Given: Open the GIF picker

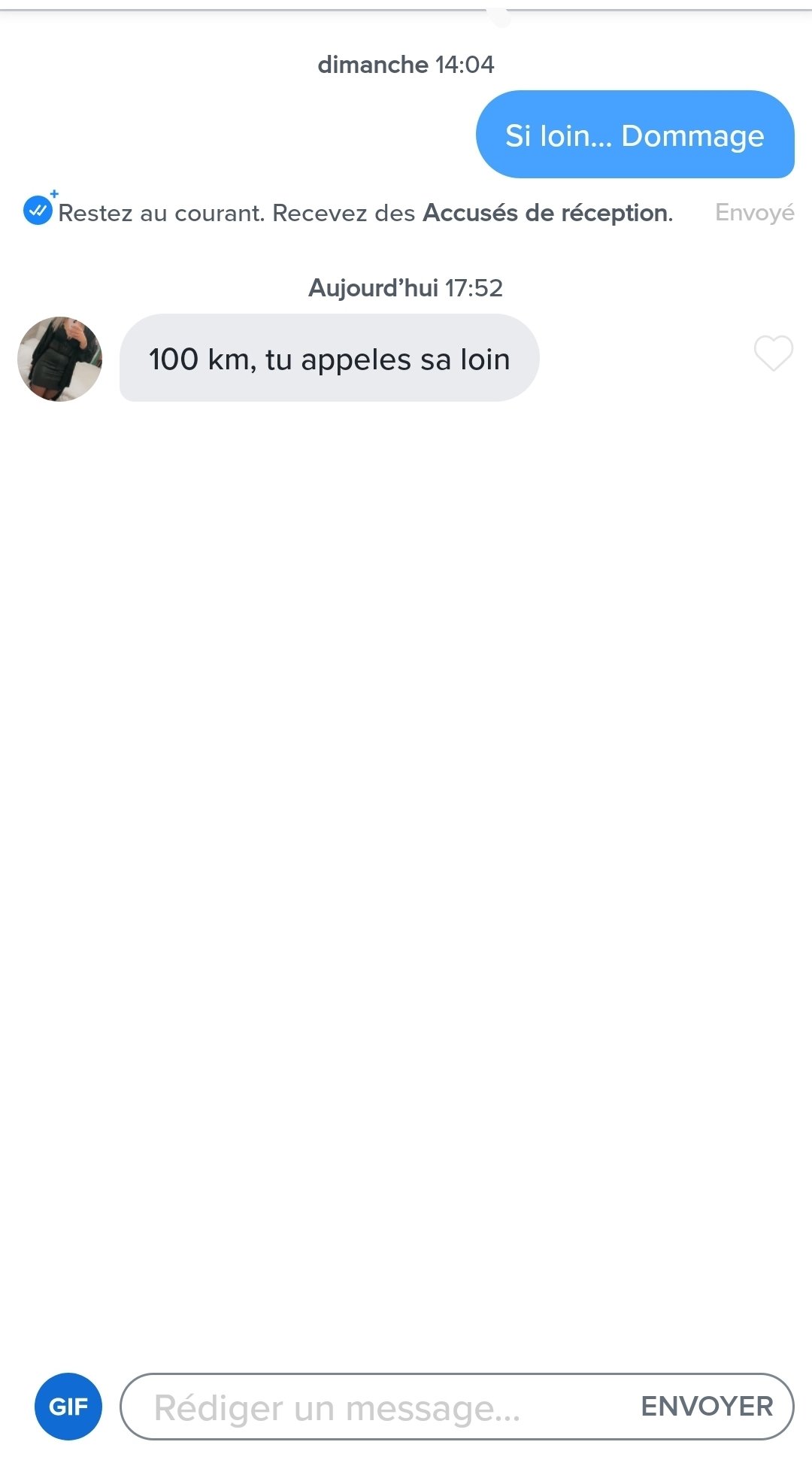Looking at the screenshot, I should click(68, 1407).
